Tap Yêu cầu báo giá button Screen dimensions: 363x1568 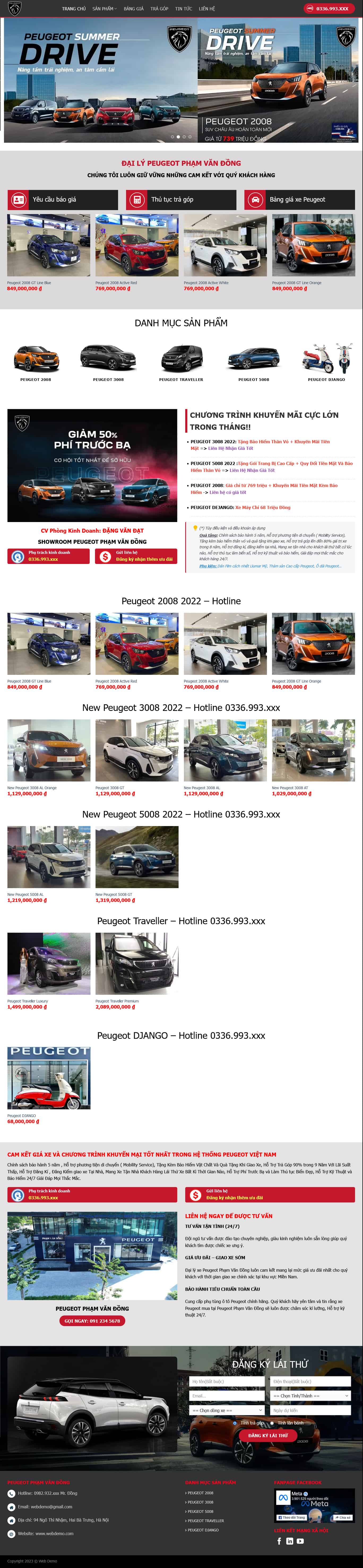coord(63,200)
